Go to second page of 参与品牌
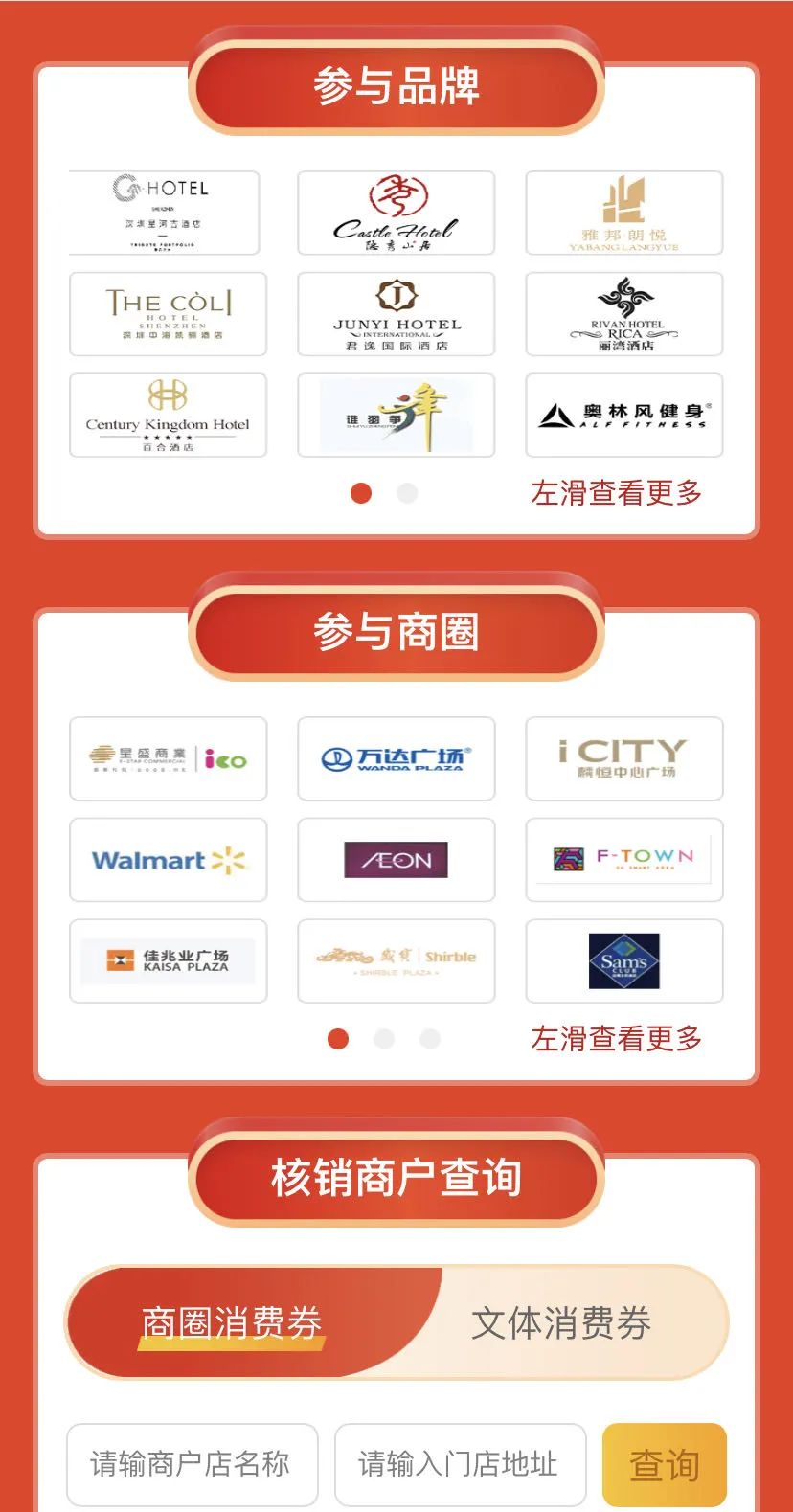Screen dimensions: 793x1512 pos(407,493)
